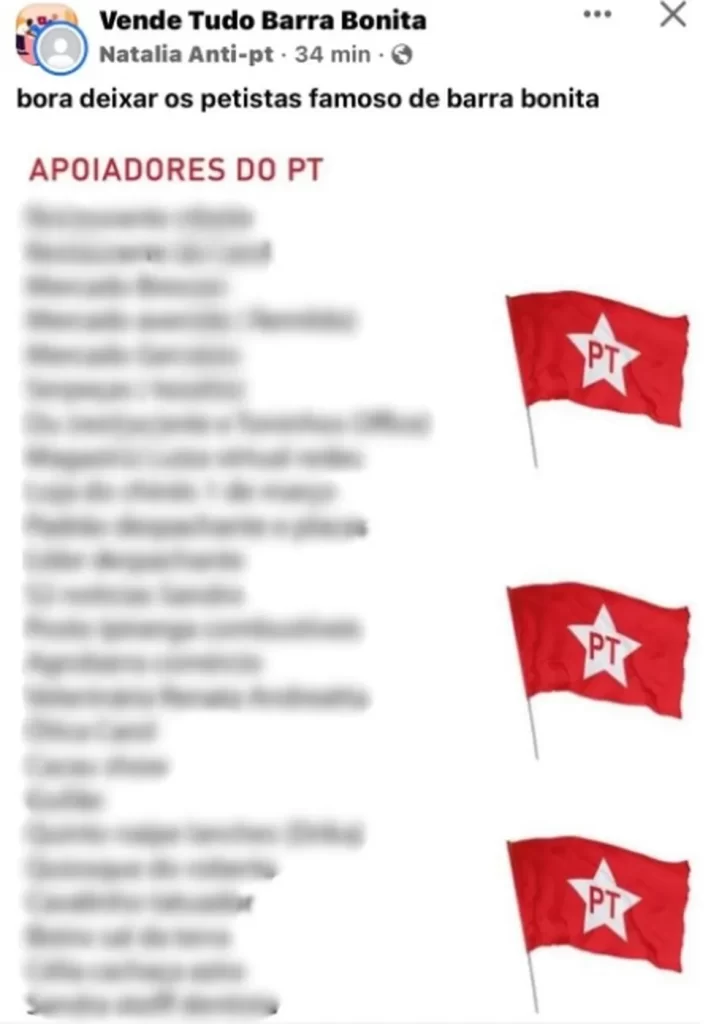Open the Apoiadores do PT image
This screenshot has width=719, height=1024.
[359, 580]
